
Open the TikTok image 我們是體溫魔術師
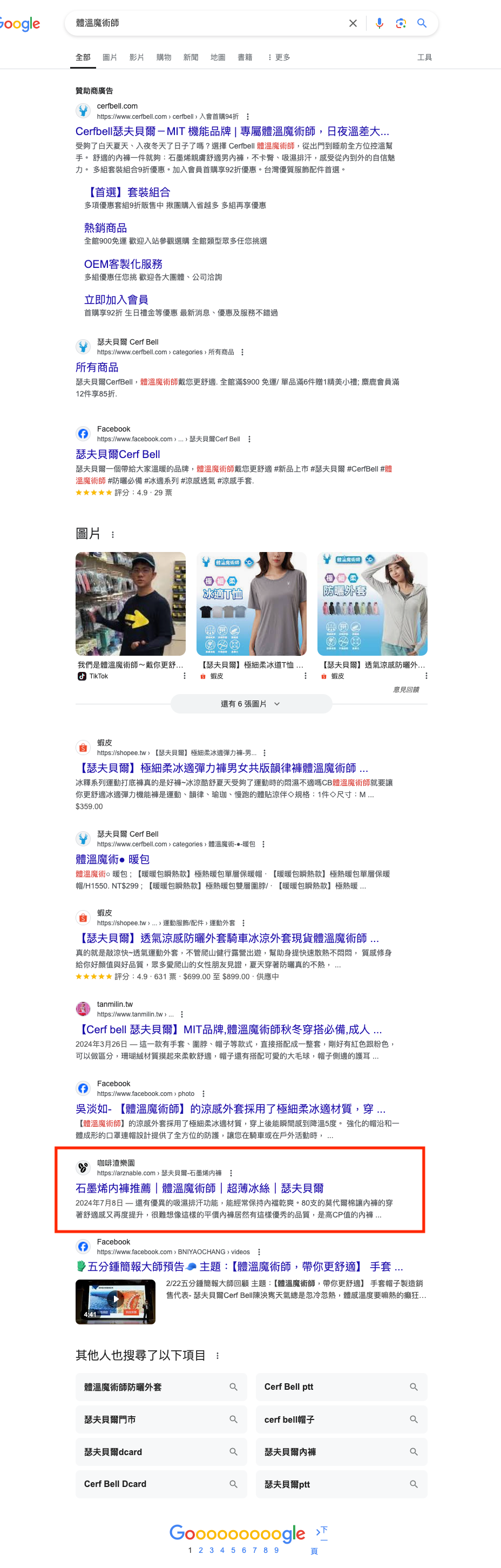tap(130, 604)
